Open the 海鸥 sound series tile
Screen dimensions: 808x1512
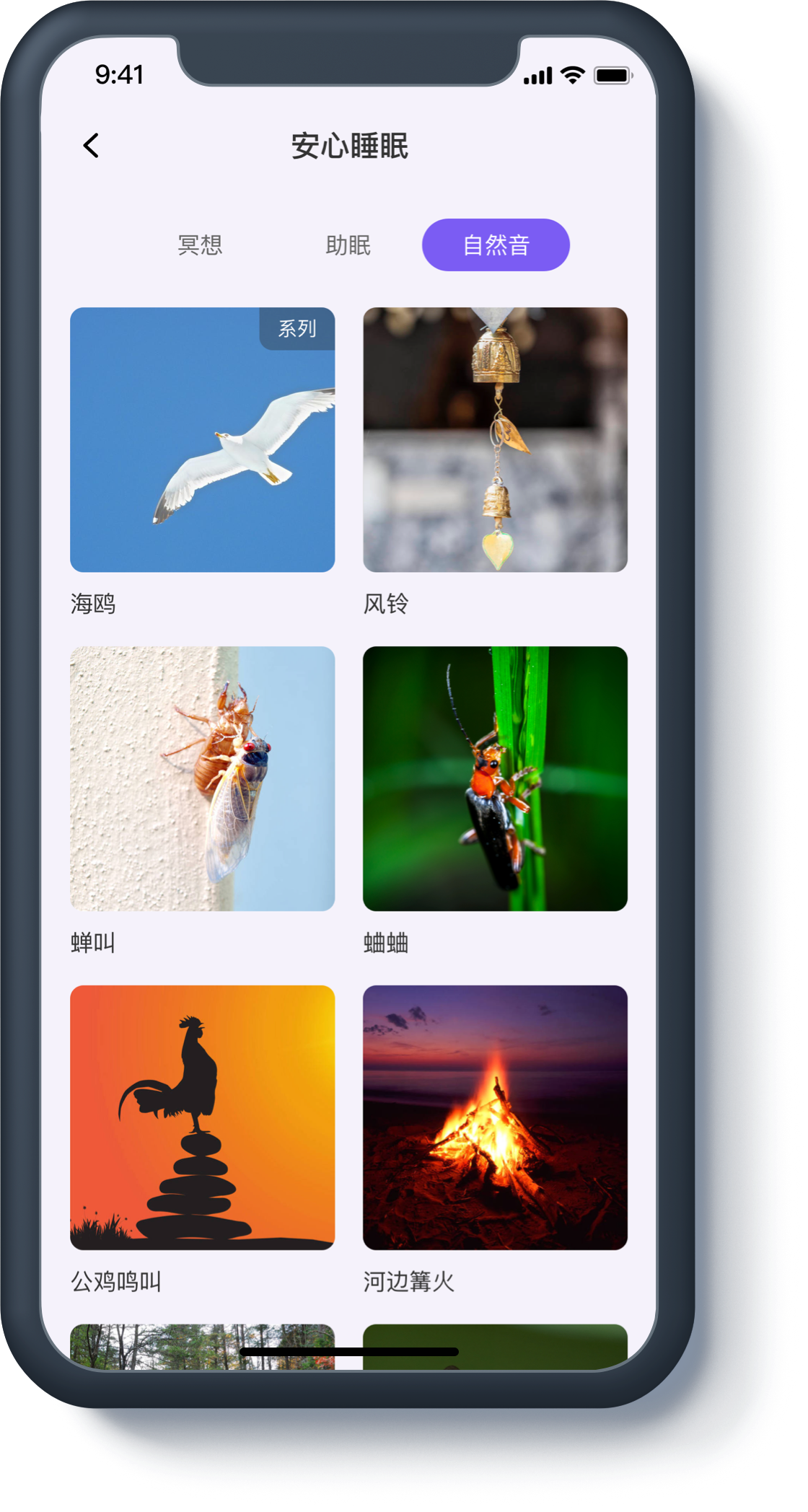pyautogui.click(x=202, y=440)
